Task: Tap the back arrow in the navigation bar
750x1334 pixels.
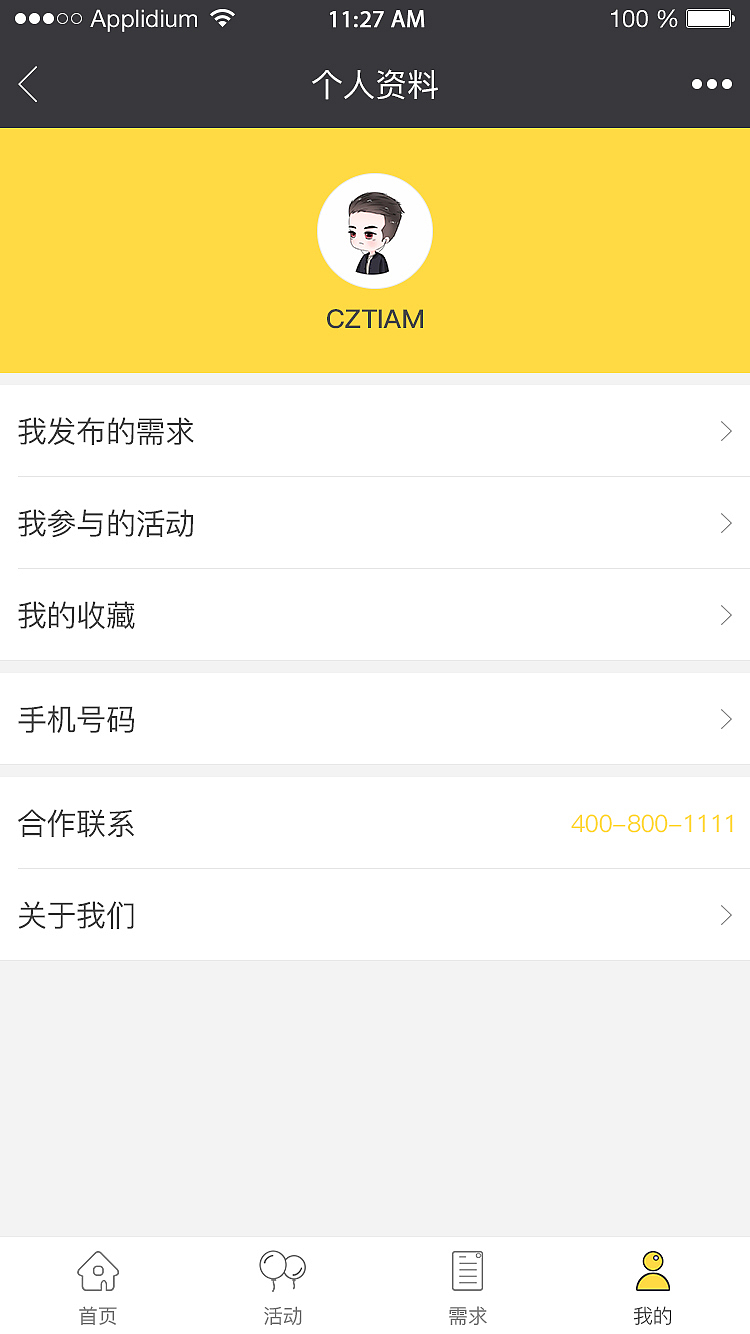Action: coord(28,85)
